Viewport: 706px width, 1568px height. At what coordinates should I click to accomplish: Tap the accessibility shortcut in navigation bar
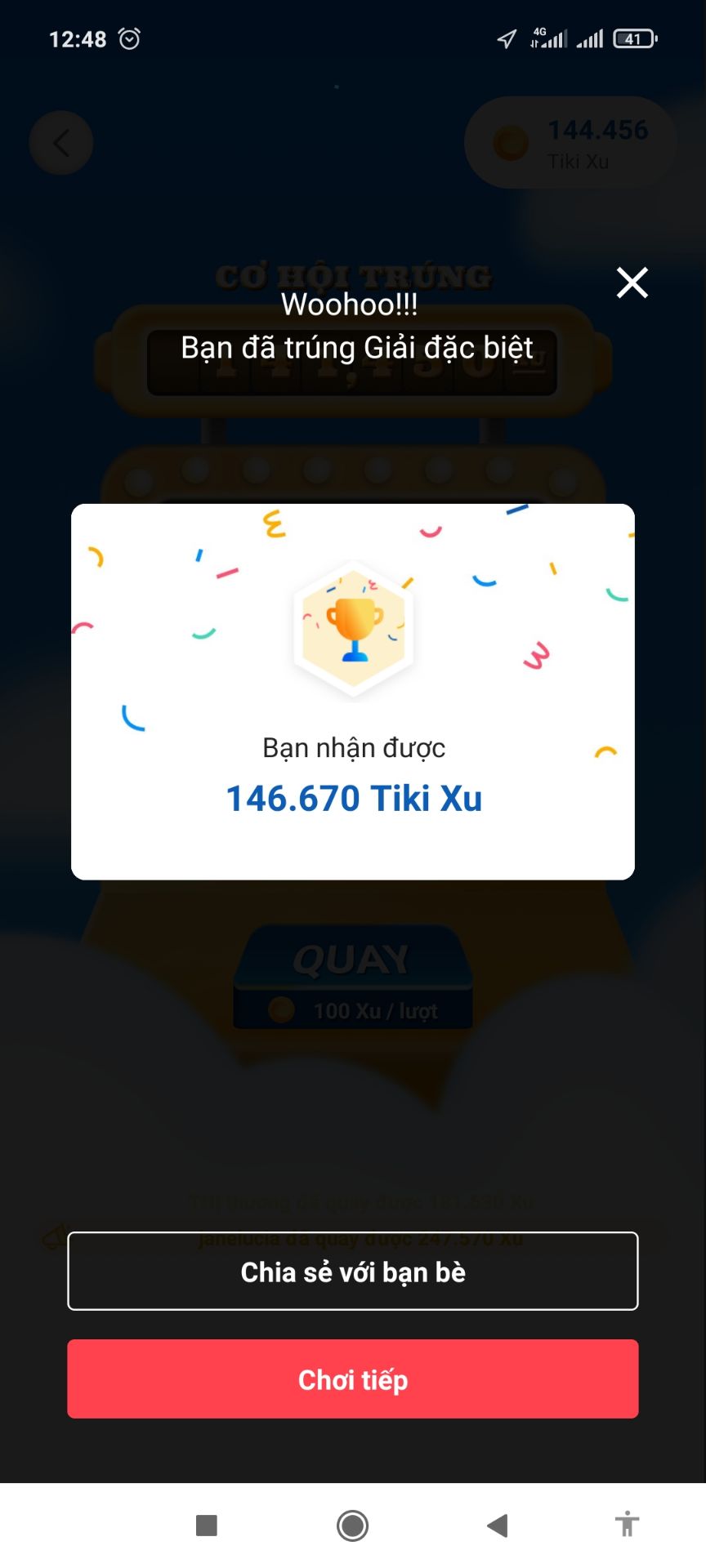(x=627, y=1525)
